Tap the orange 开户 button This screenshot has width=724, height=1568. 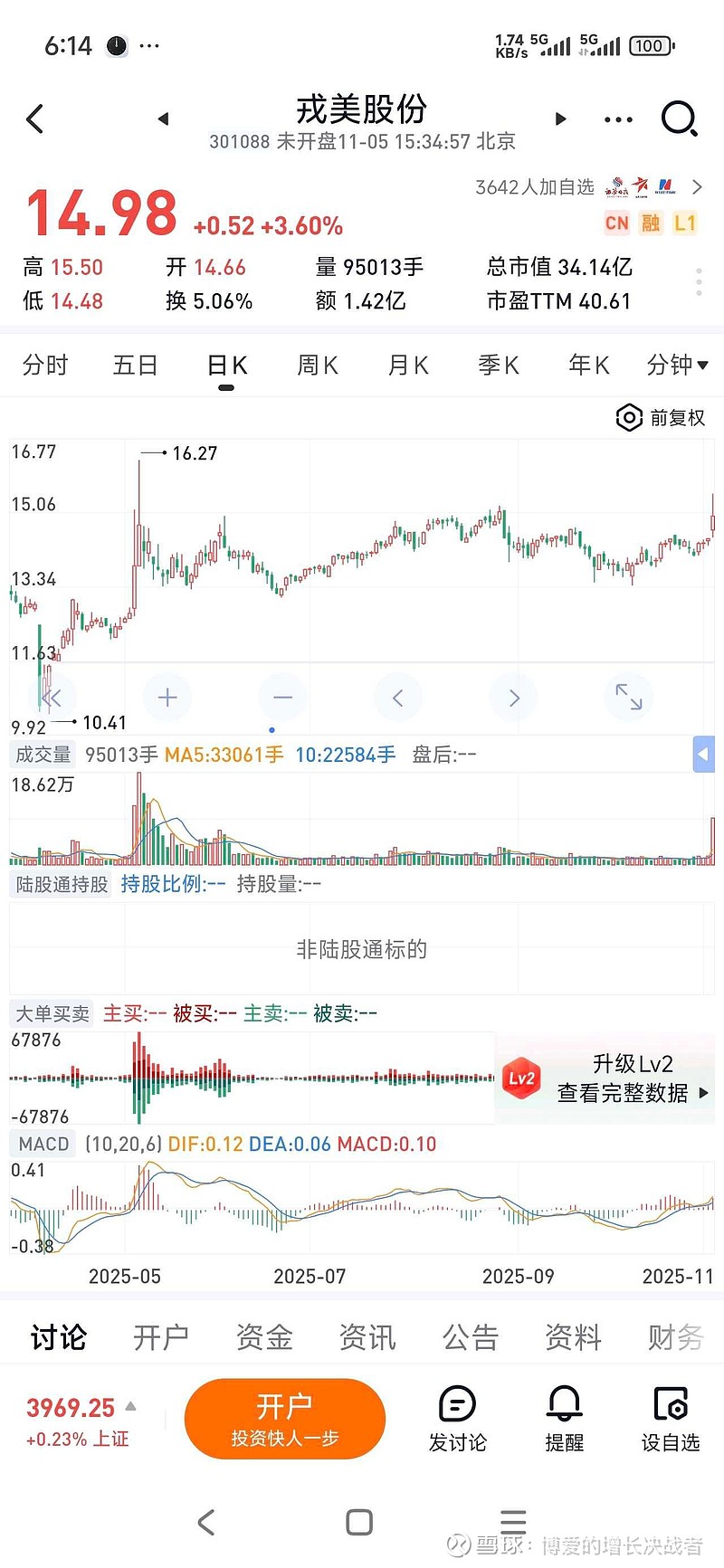click(284, 1418)
